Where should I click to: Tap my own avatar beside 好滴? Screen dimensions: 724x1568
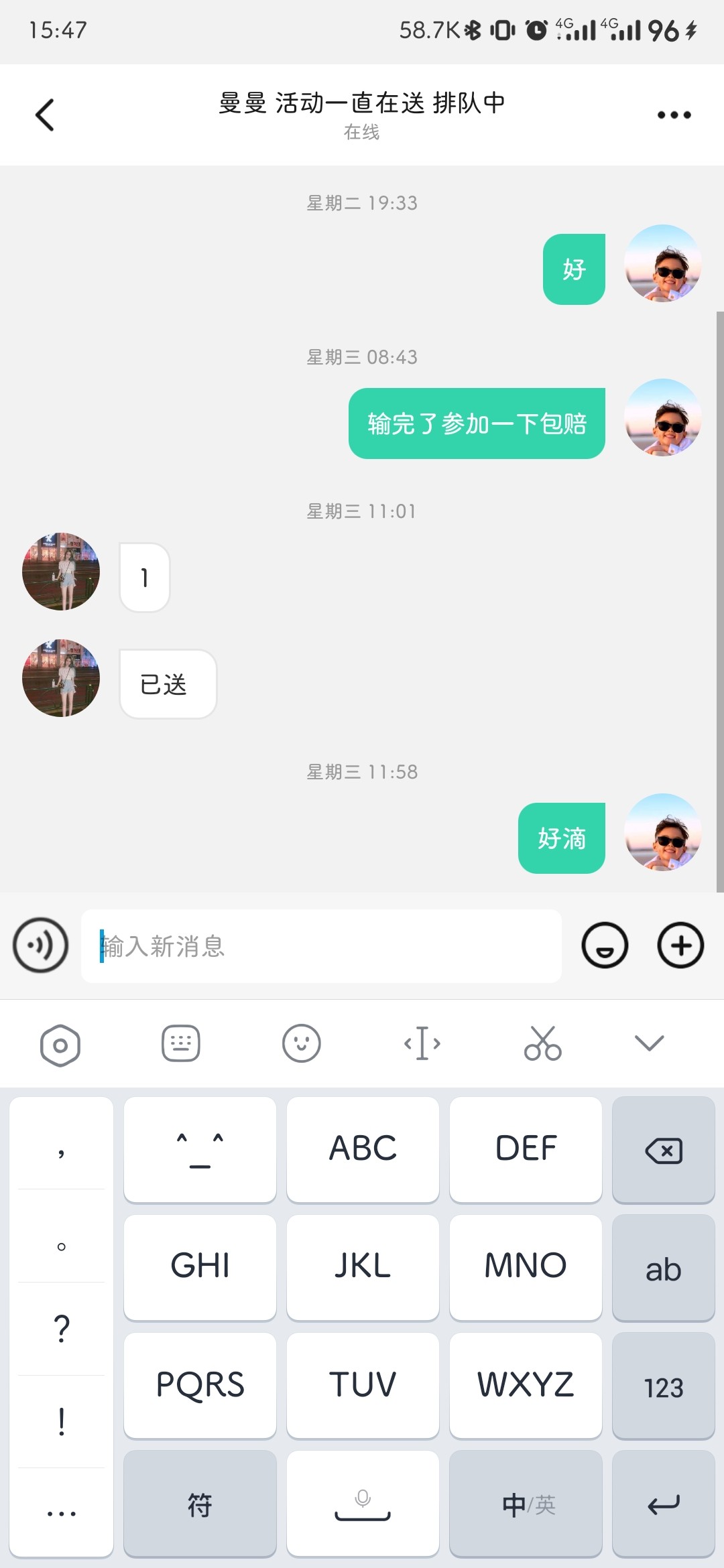click(x=663, y=832)
